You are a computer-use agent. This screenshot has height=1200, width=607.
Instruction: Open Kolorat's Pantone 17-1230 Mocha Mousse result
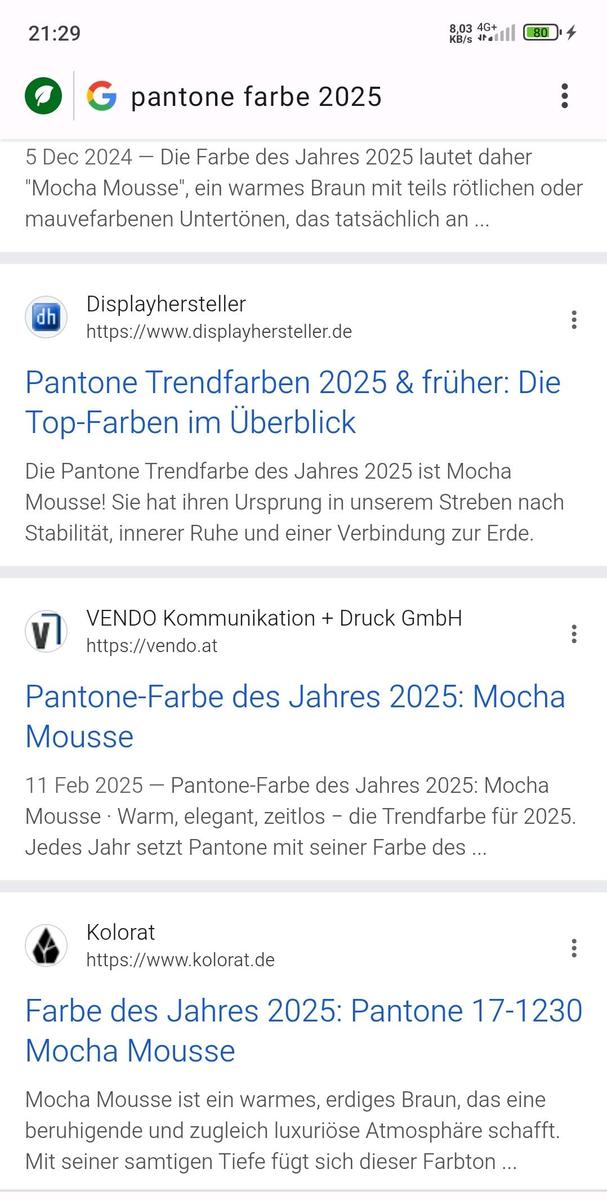tap(303, 1030)
